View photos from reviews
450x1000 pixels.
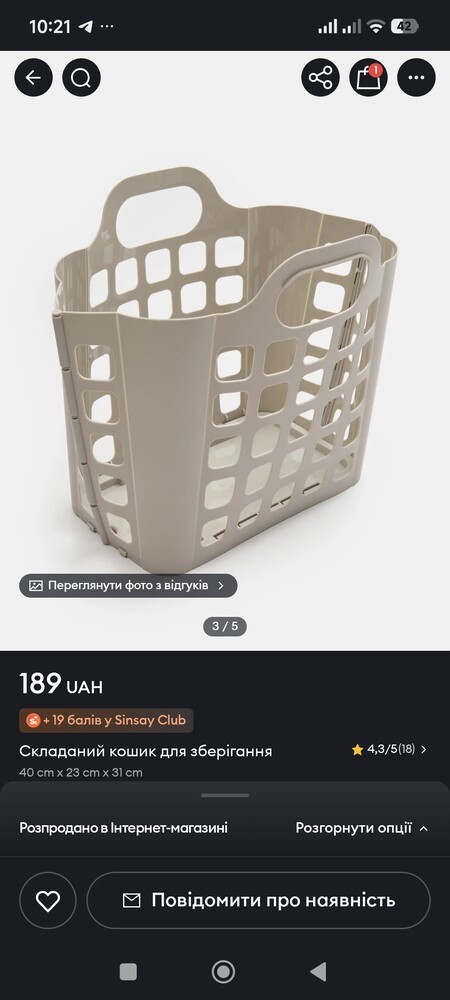point(128,585)
